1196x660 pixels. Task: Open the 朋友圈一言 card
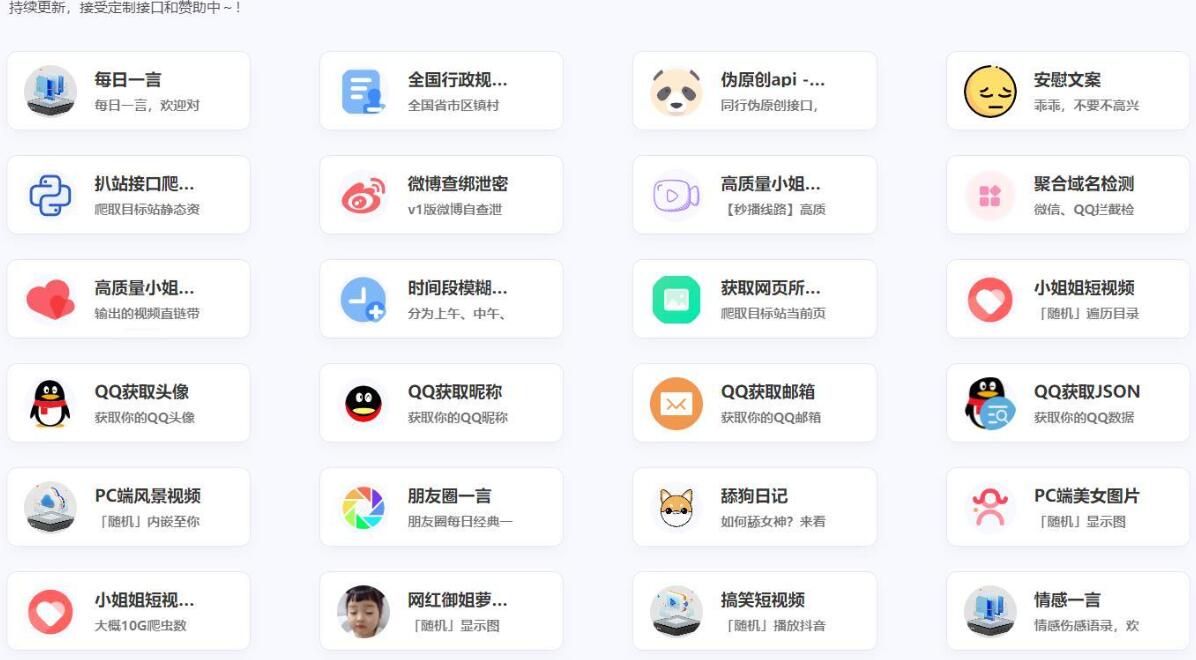441,507
